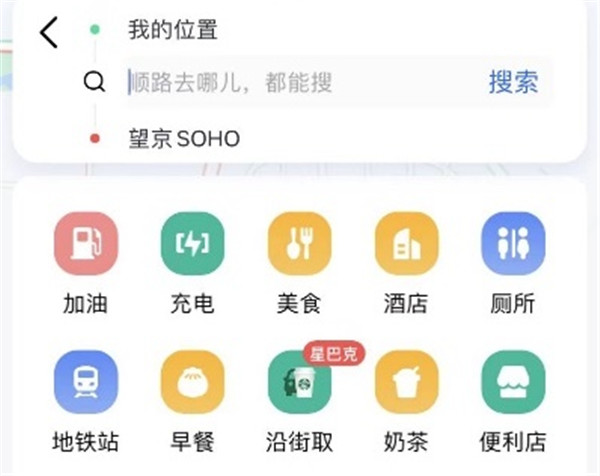This screenshot has width=600, height=476.
Task: Focus the 顺路去哪儿 search field
Action: tap(300, 83)
